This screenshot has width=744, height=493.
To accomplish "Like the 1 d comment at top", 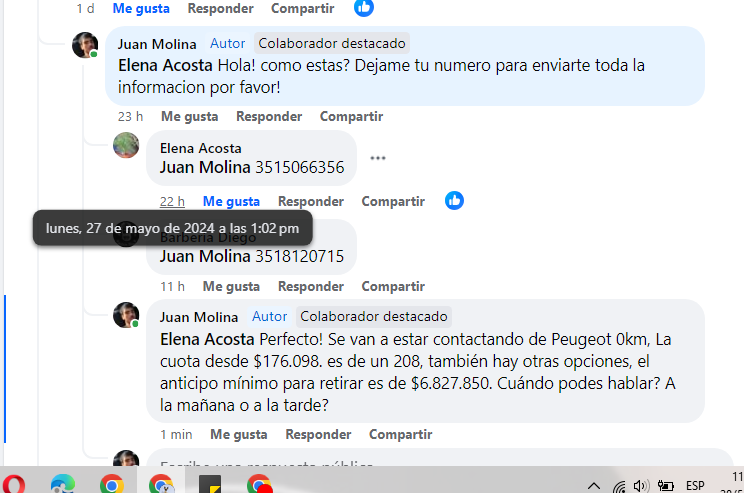I will (141, 8).
